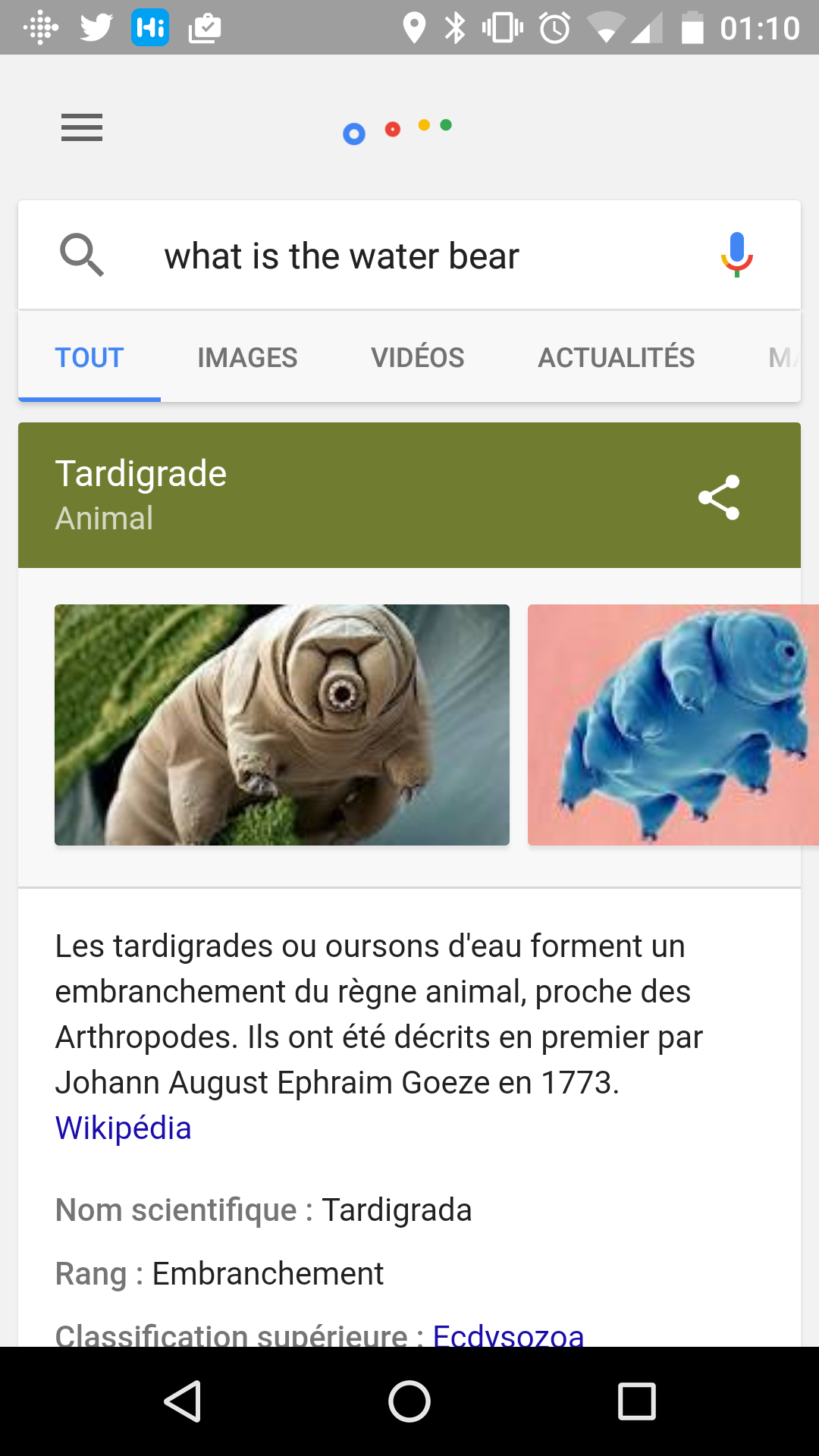Switch to the Images tab

(x=247, y=357)
